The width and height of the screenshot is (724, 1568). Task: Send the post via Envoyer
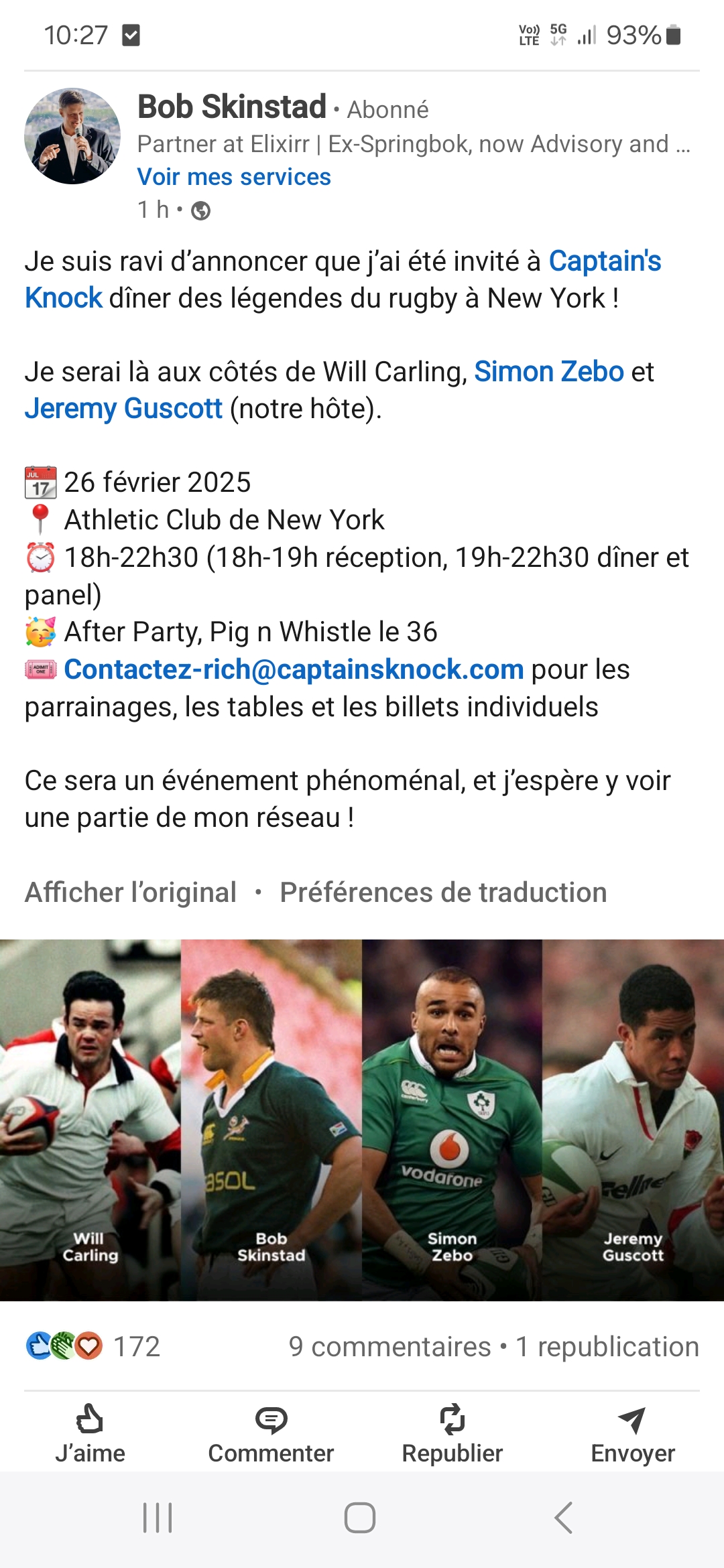[633, 1434]
